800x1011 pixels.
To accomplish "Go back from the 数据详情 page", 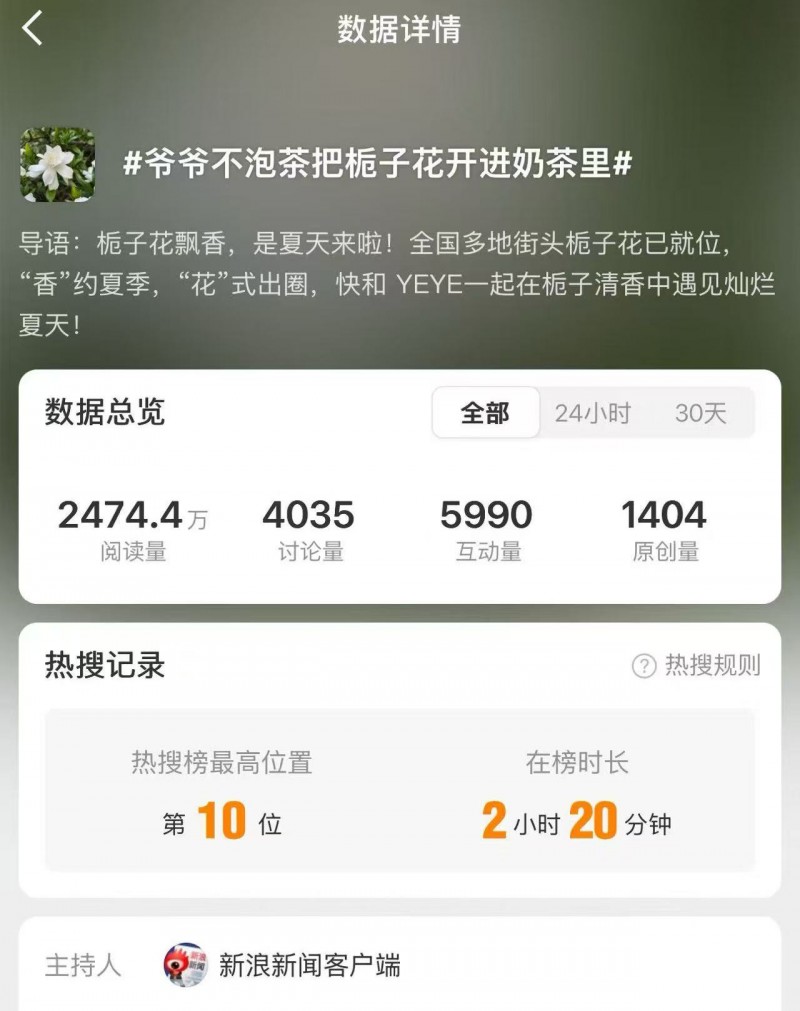I will coord(33,29).
